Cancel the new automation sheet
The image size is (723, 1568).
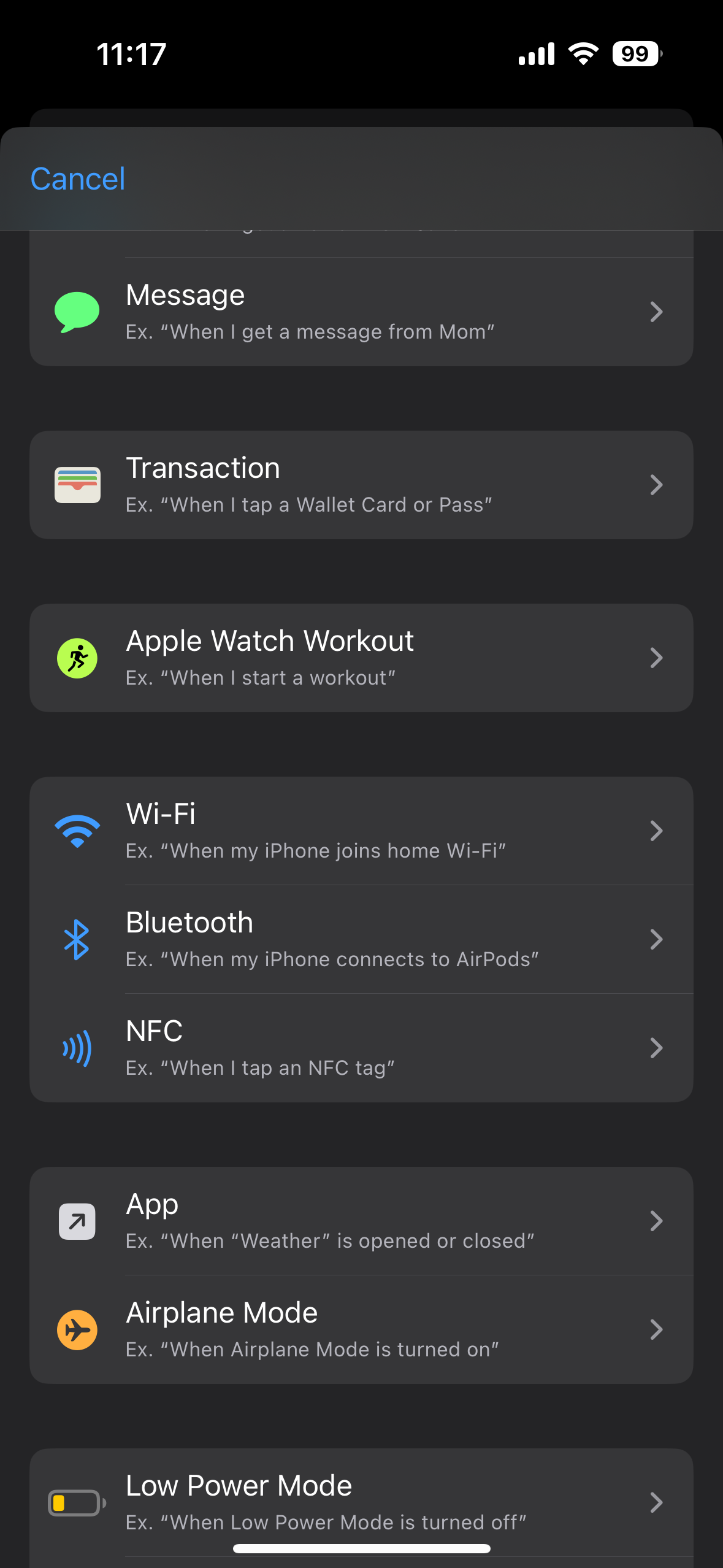(x=78, y=179)
